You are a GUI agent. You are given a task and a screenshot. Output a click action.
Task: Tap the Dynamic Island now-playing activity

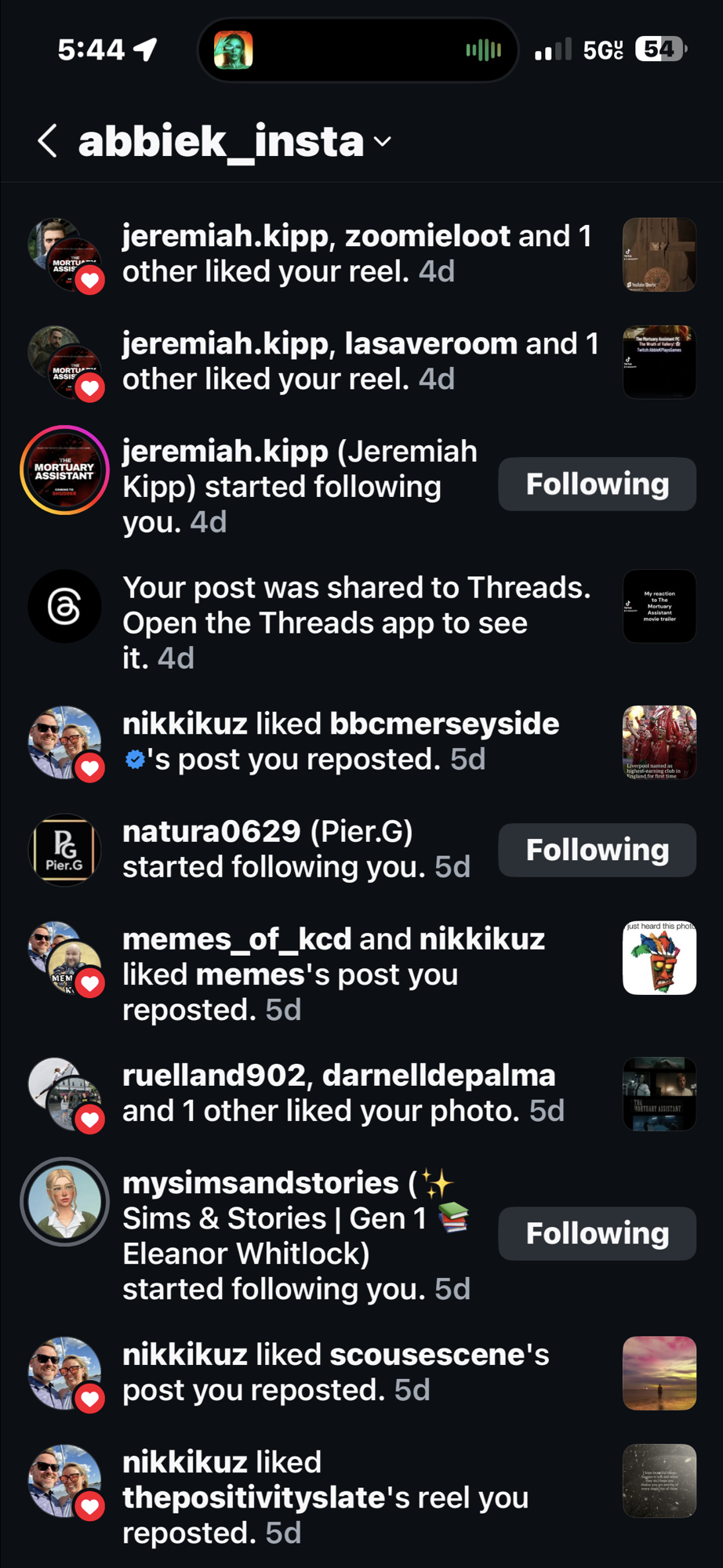pyautogui.click(x=358, y=51)
